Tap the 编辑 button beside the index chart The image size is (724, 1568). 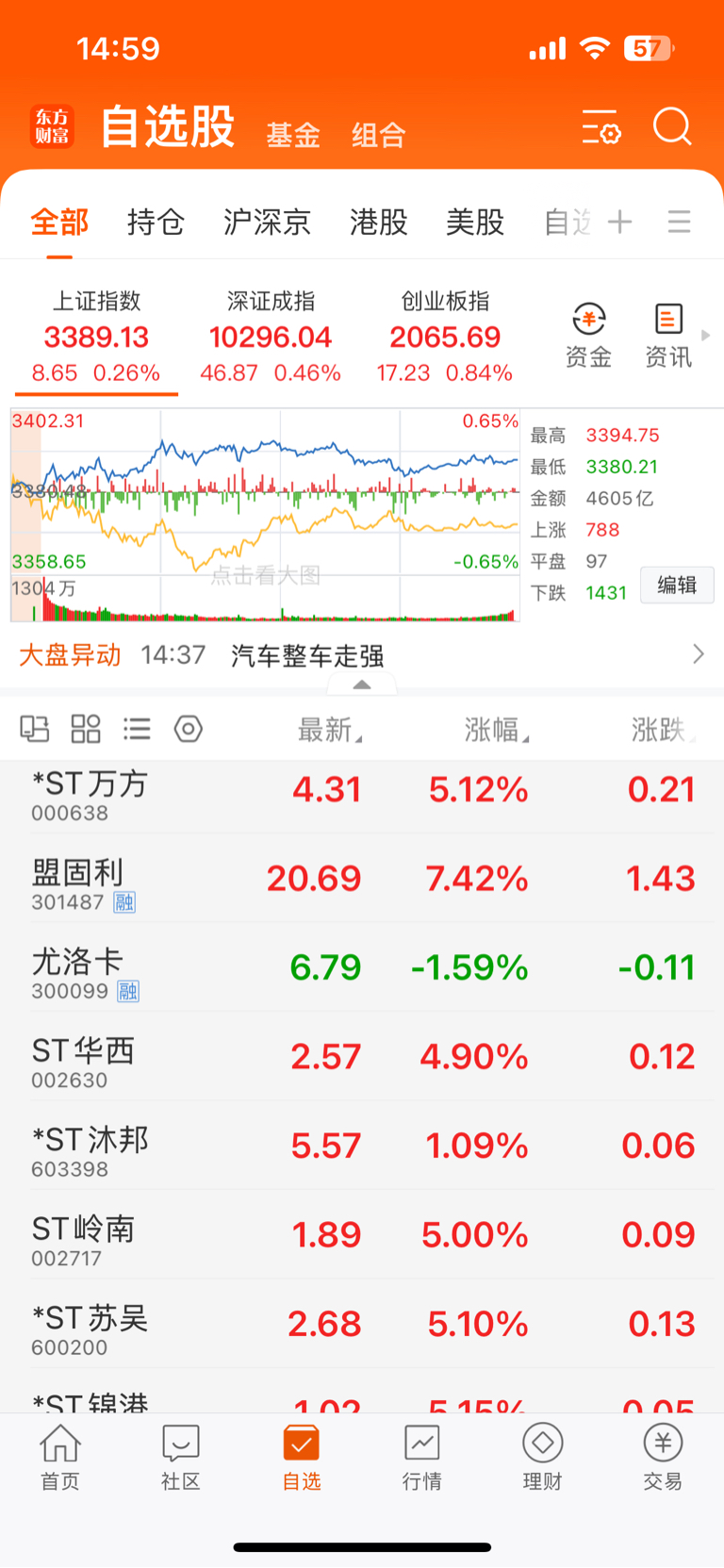click(677, 586)
